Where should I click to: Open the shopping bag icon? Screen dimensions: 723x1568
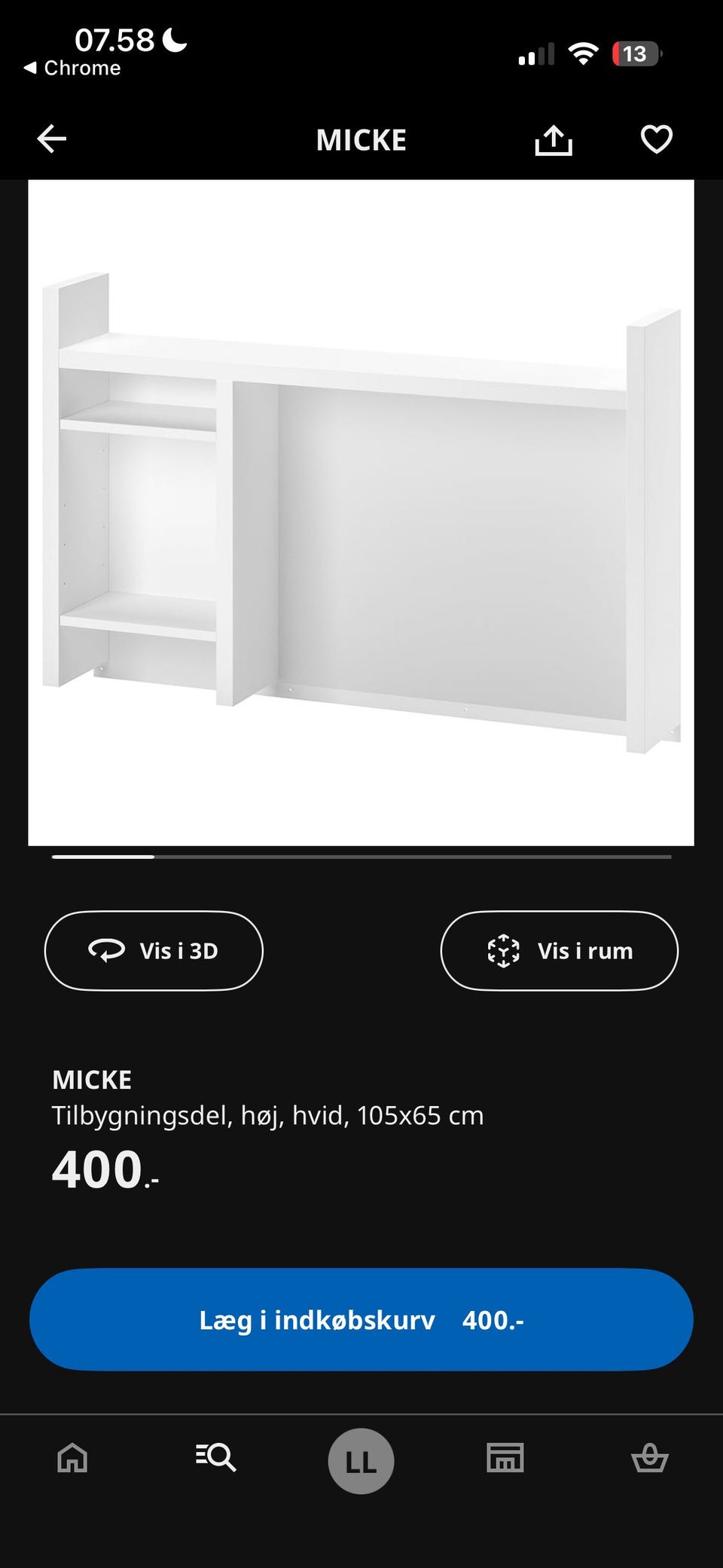[651, 1459]
